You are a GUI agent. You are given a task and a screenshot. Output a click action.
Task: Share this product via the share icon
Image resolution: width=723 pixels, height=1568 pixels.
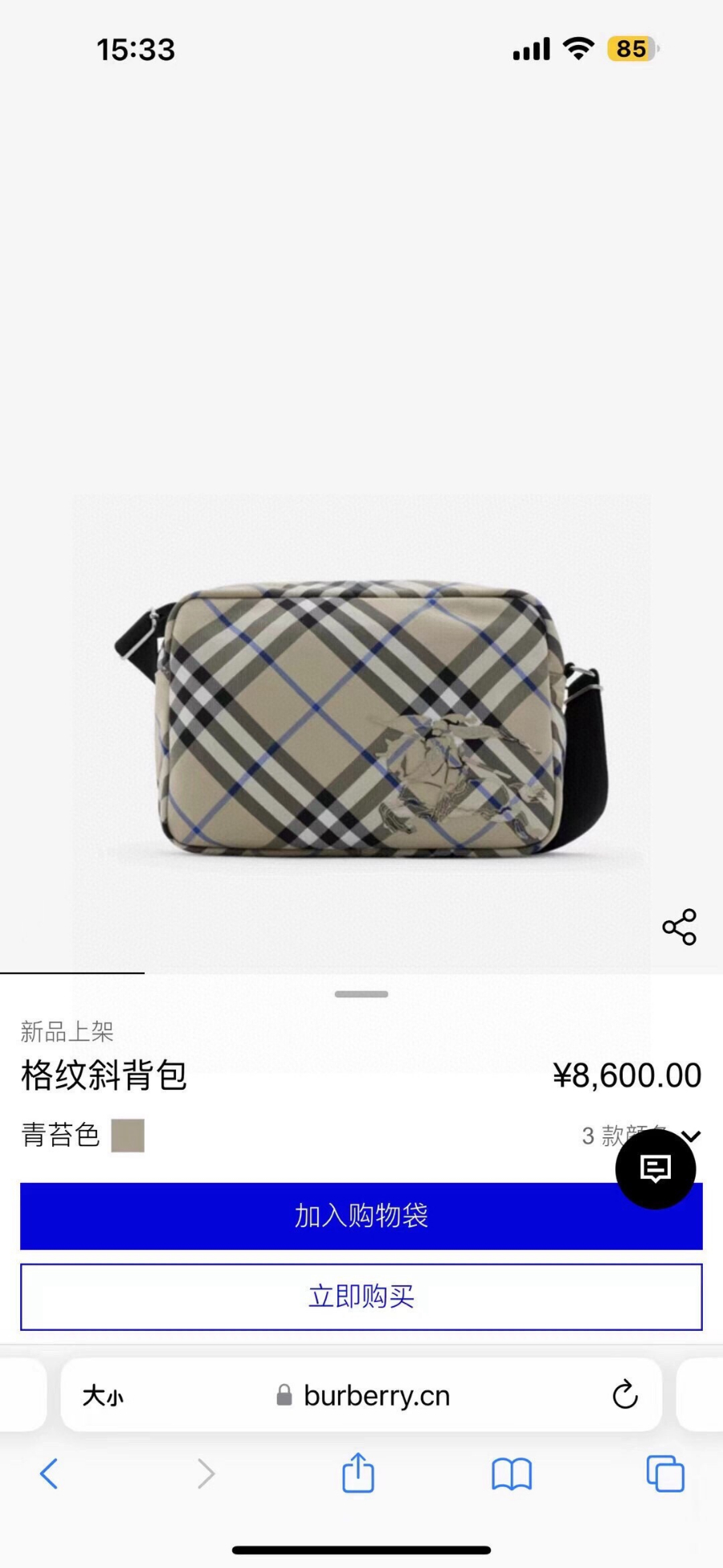pos(679,927)
